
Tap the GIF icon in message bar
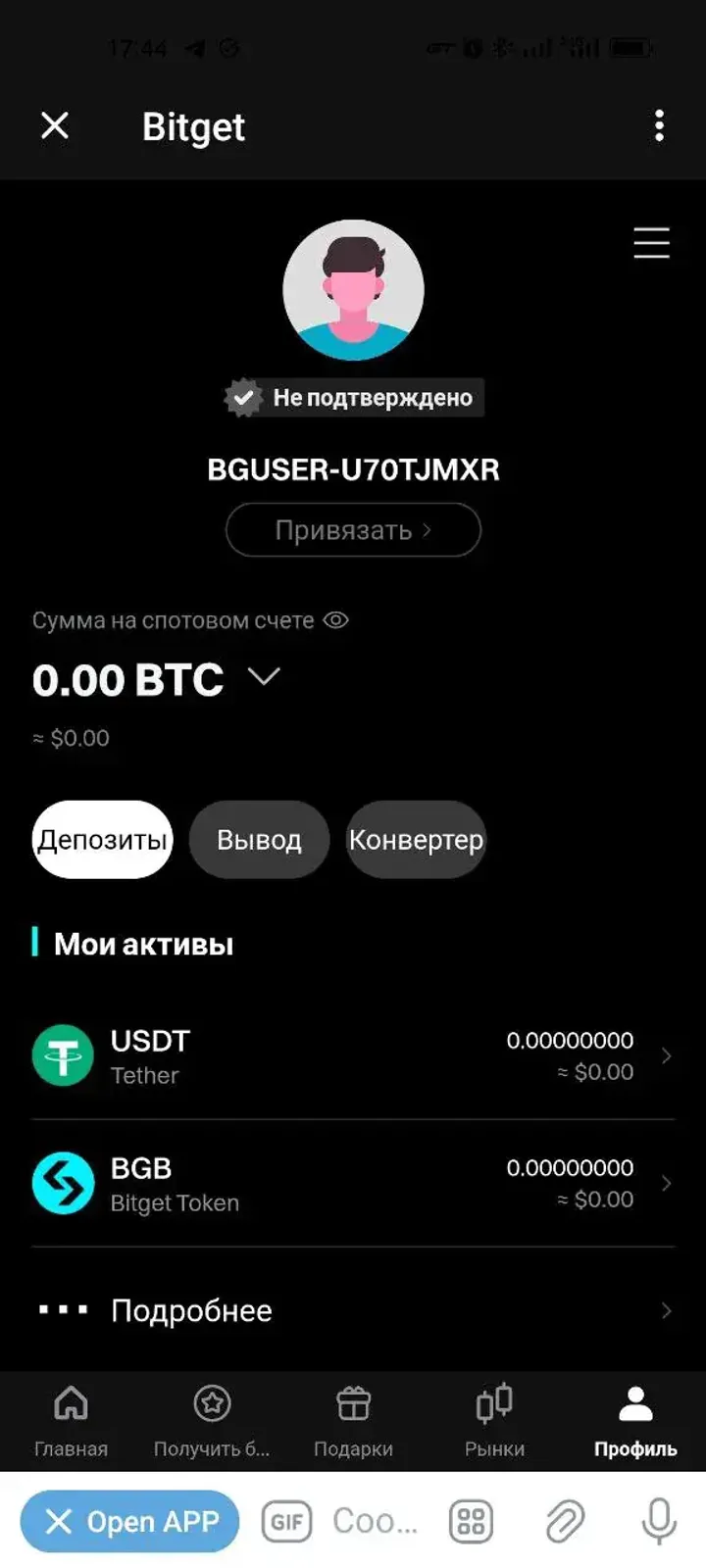pos(285,1520)
